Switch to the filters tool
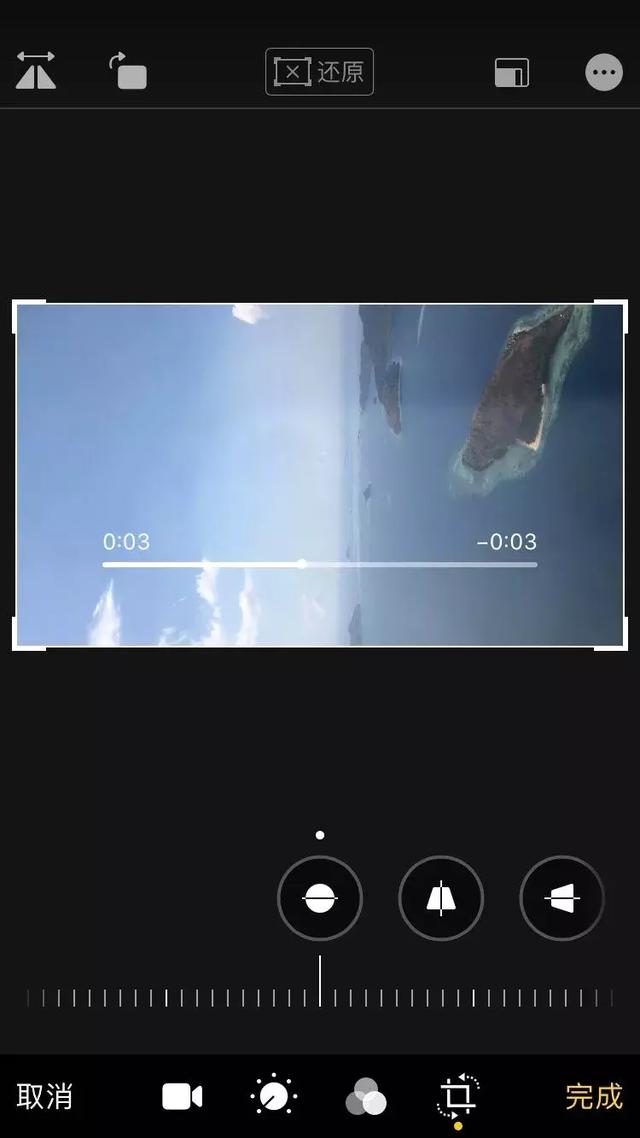This screenshot has width=640, height=1138. click(366, 1097)
